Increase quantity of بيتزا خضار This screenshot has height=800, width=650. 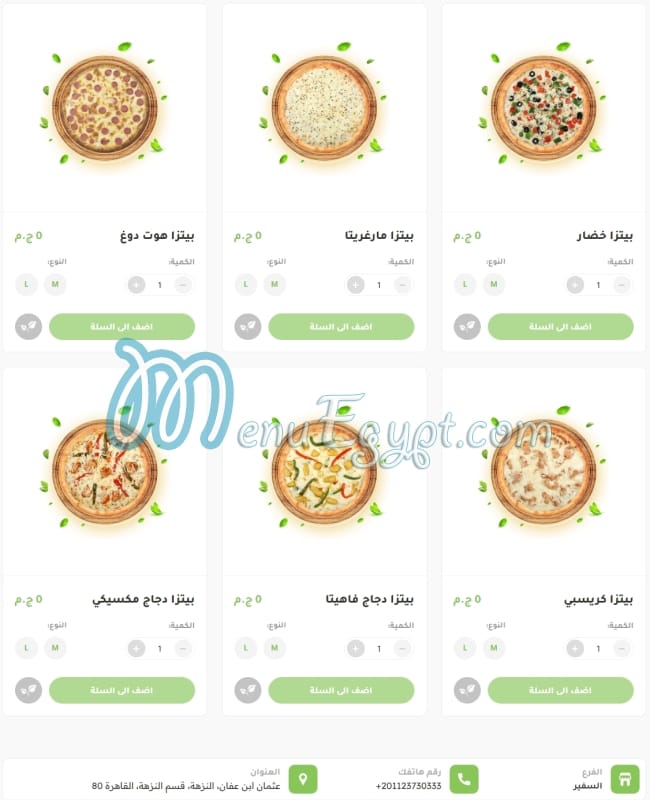click(575, 285)
